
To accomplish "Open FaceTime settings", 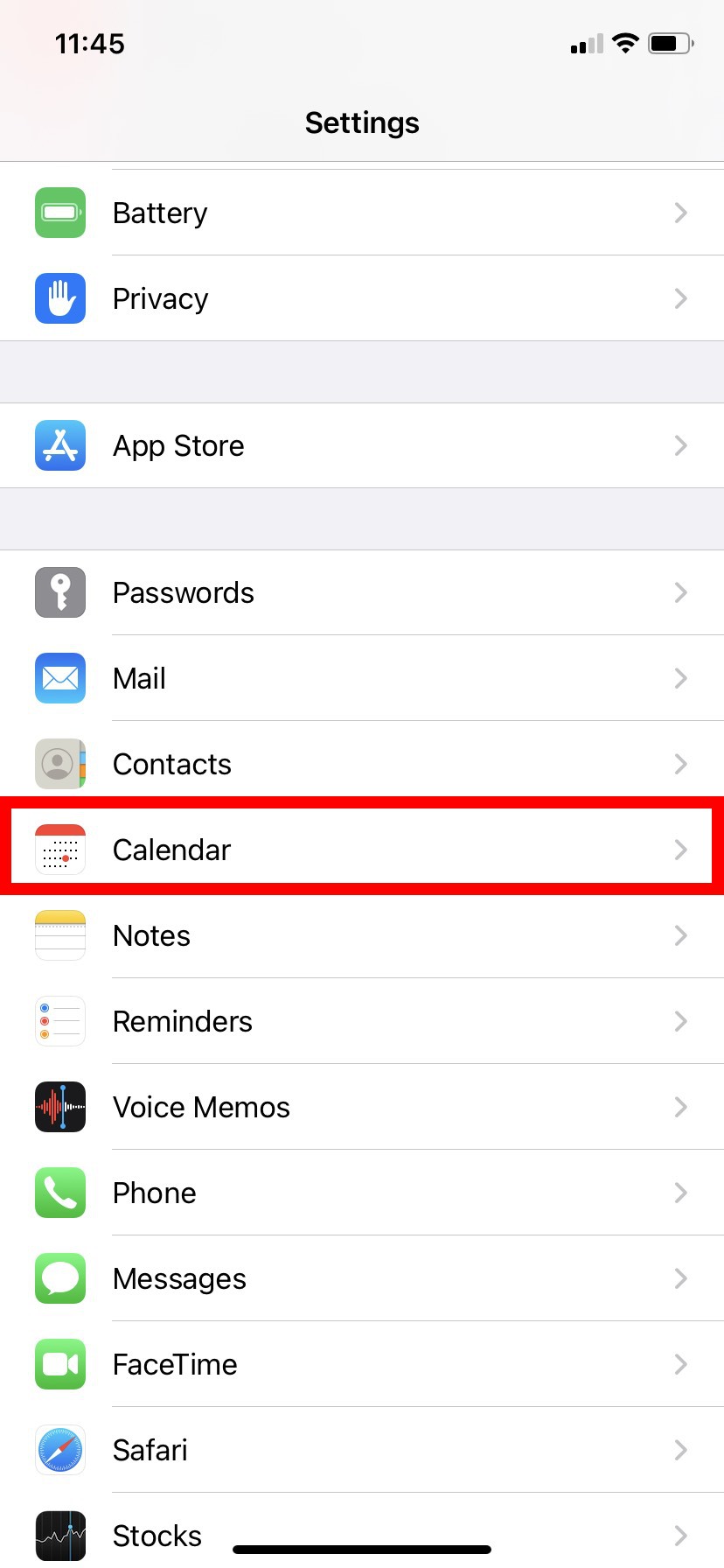I will point(361,1364).
